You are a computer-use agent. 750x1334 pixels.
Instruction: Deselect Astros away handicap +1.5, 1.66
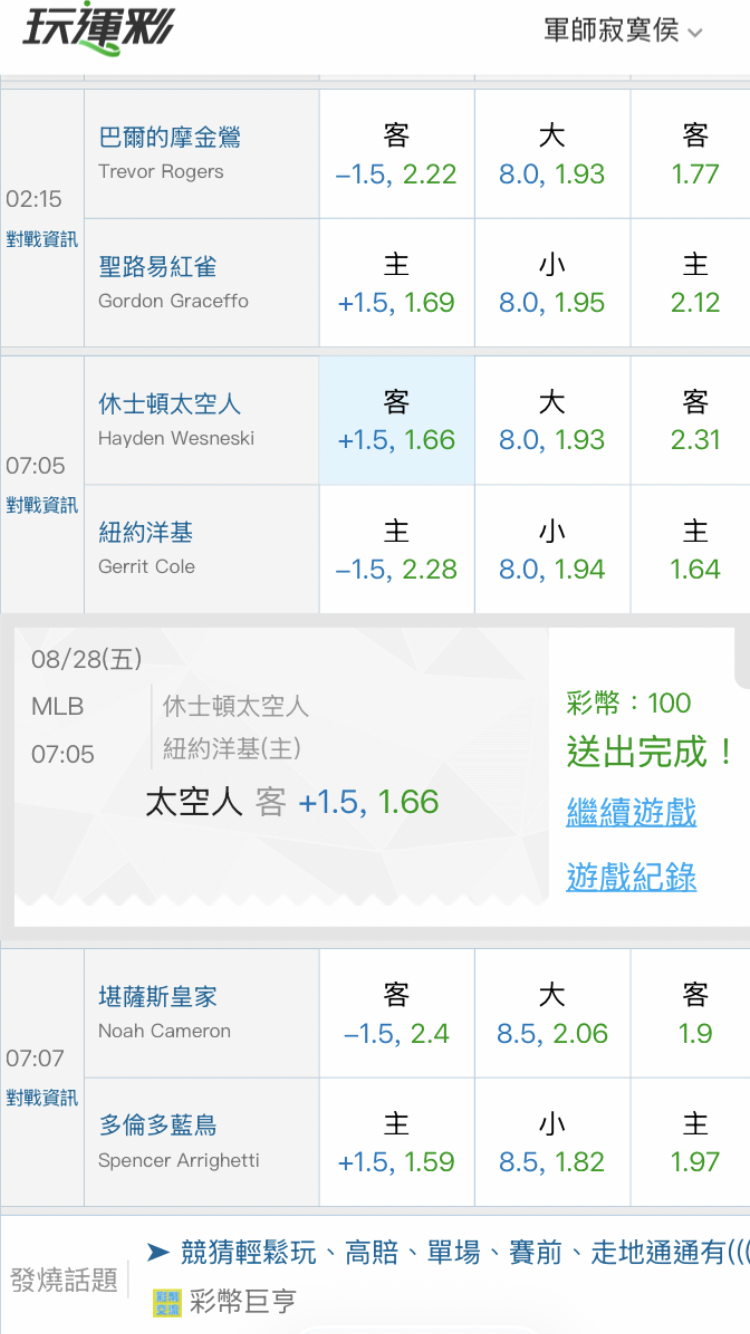tap(397, 421)
